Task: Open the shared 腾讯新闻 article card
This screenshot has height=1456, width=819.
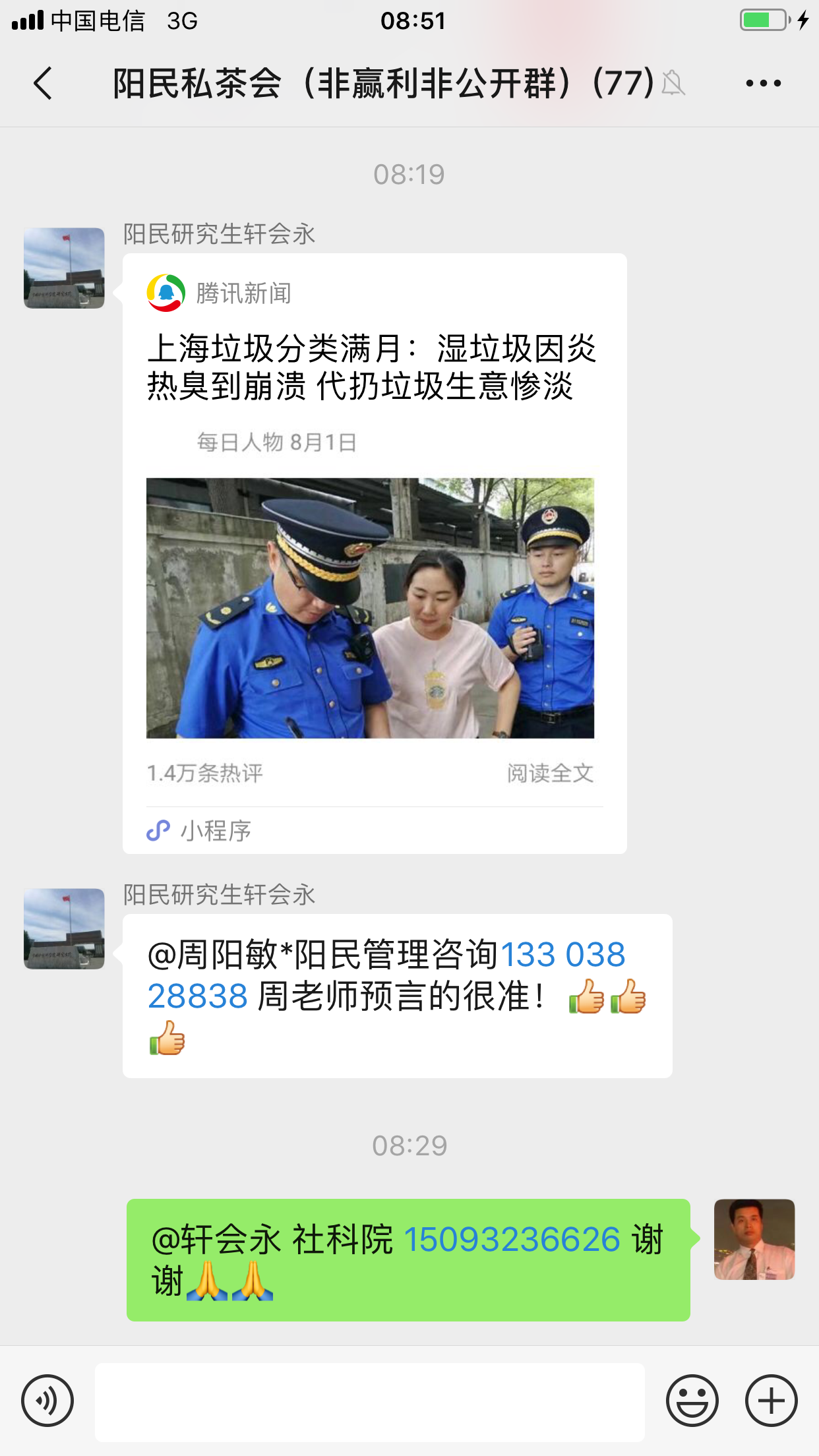Action: (374, 553)
